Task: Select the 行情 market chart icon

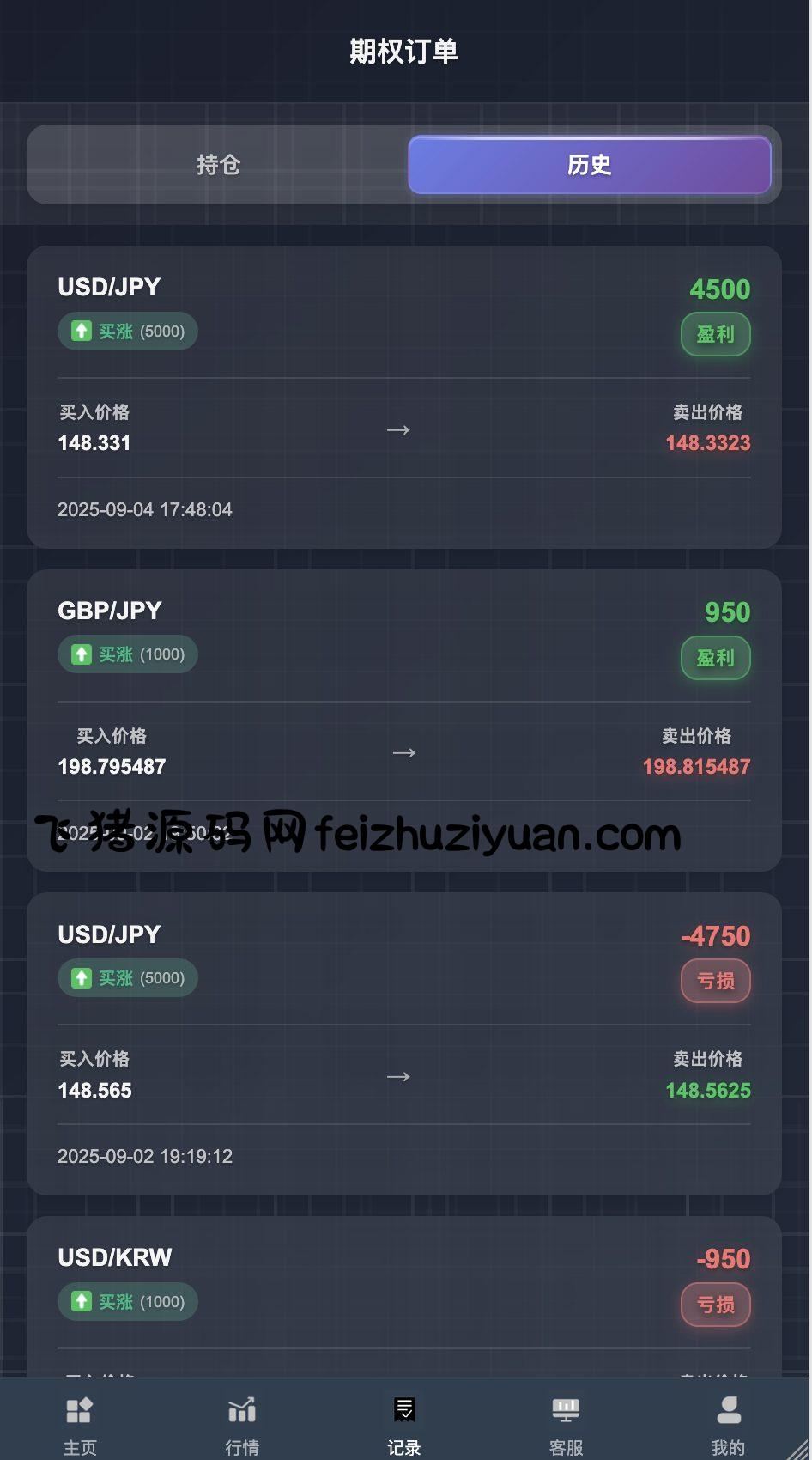Action: pyautogui.click(x=241, y=1410)
